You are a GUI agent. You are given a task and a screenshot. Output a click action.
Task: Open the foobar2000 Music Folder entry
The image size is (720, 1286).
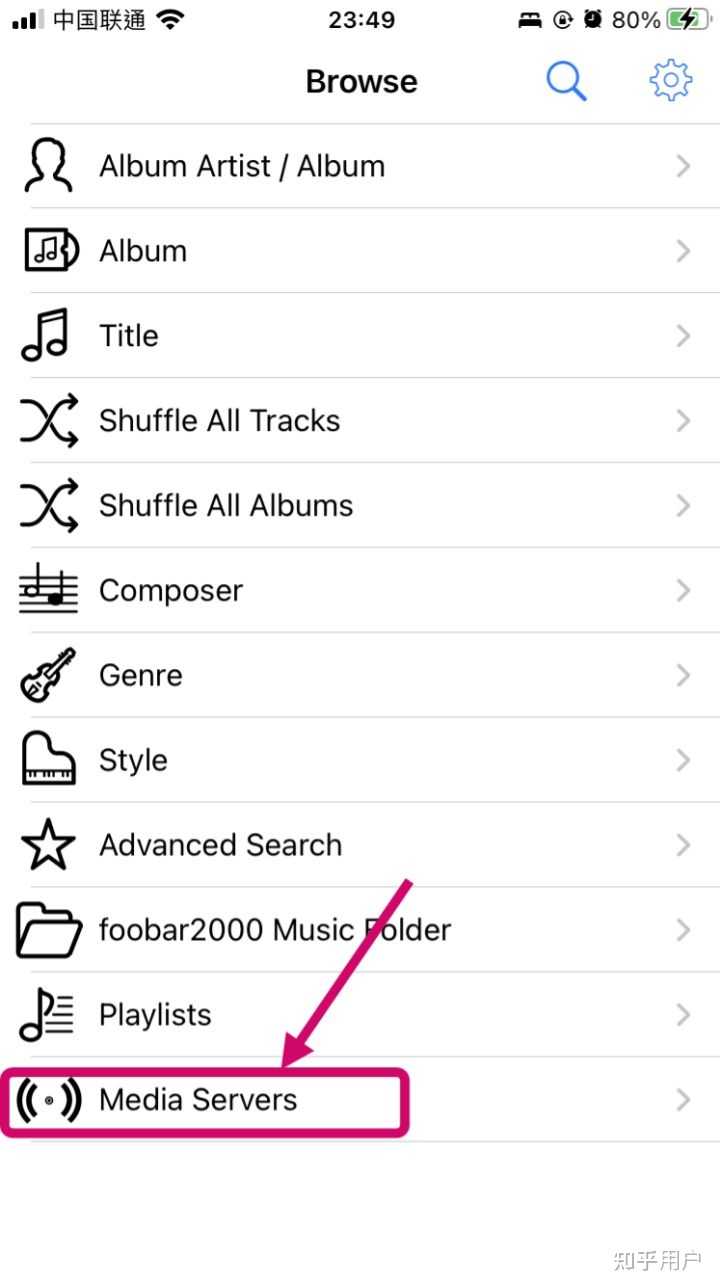pos(274,930)
